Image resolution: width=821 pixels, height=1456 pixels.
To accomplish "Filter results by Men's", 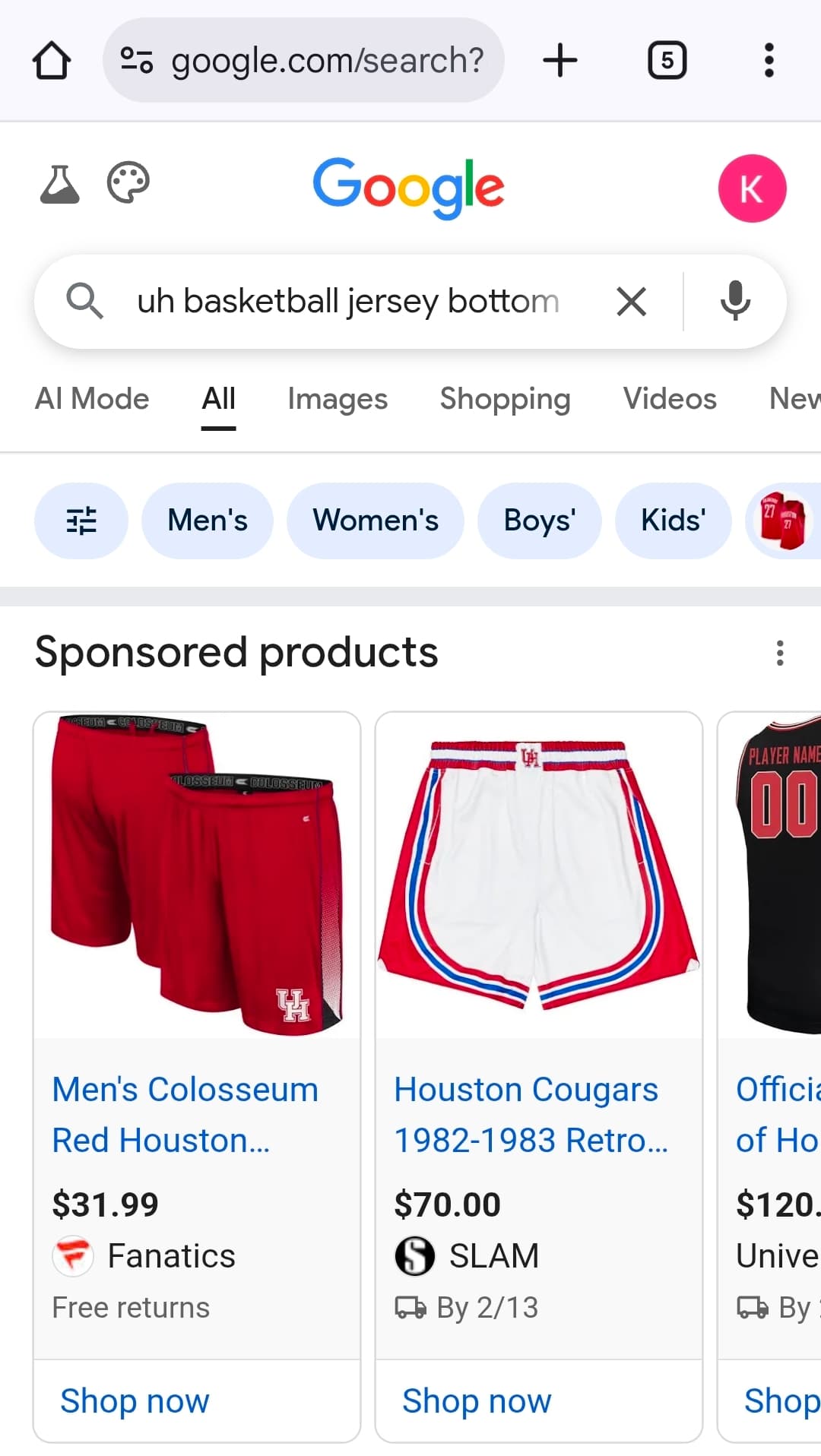I will (208, 521).
